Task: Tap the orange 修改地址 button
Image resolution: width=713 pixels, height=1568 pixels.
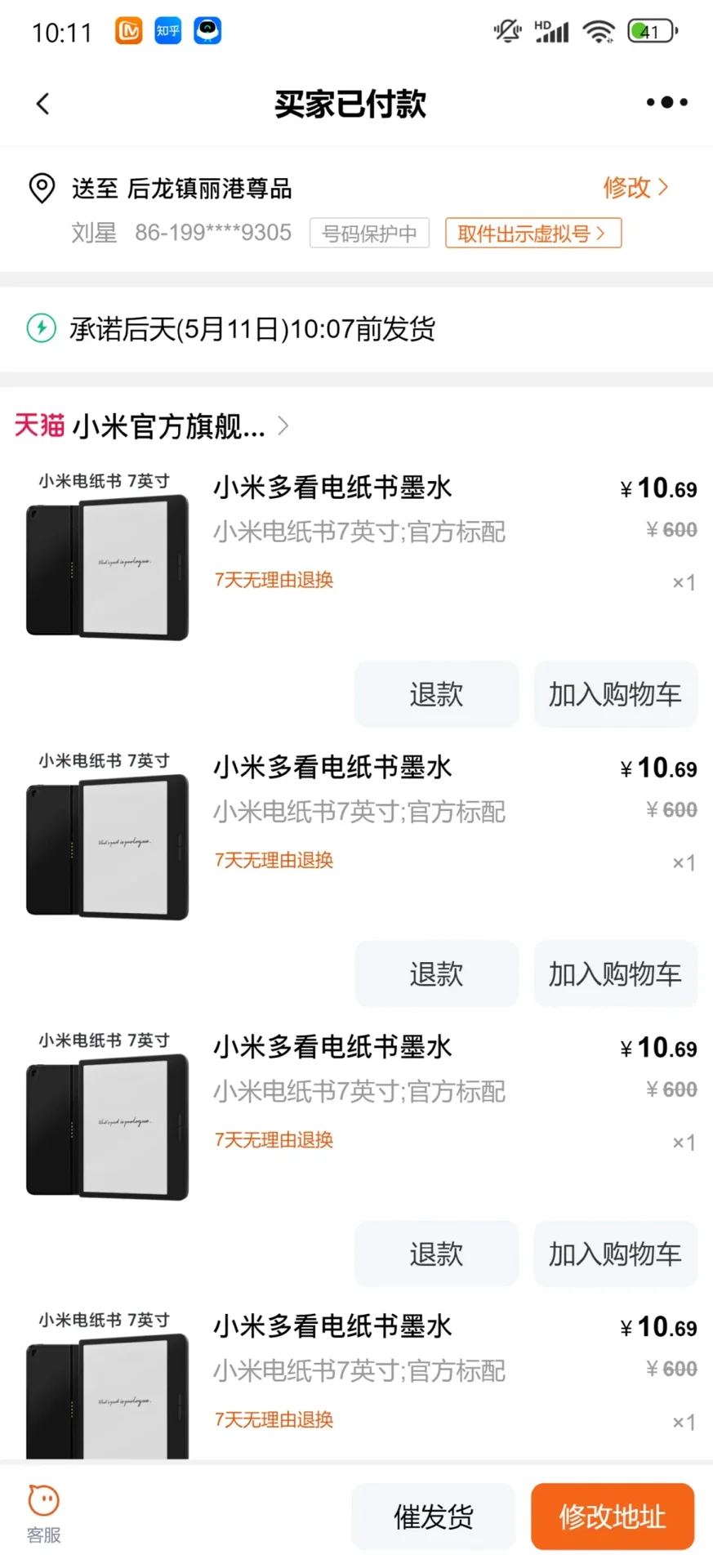Action: pos(613,1517)
